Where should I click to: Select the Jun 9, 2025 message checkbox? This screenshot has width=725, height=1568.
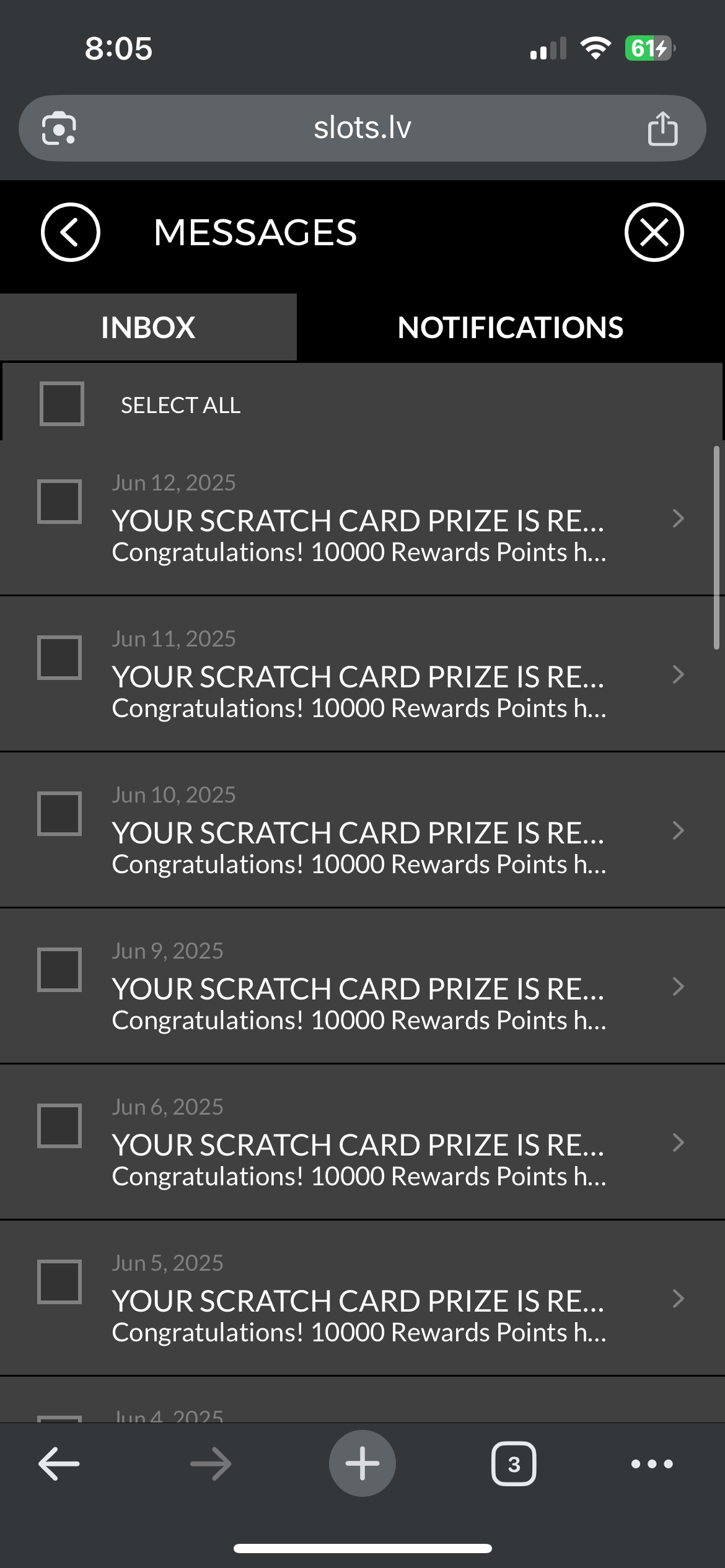point(59,969)
